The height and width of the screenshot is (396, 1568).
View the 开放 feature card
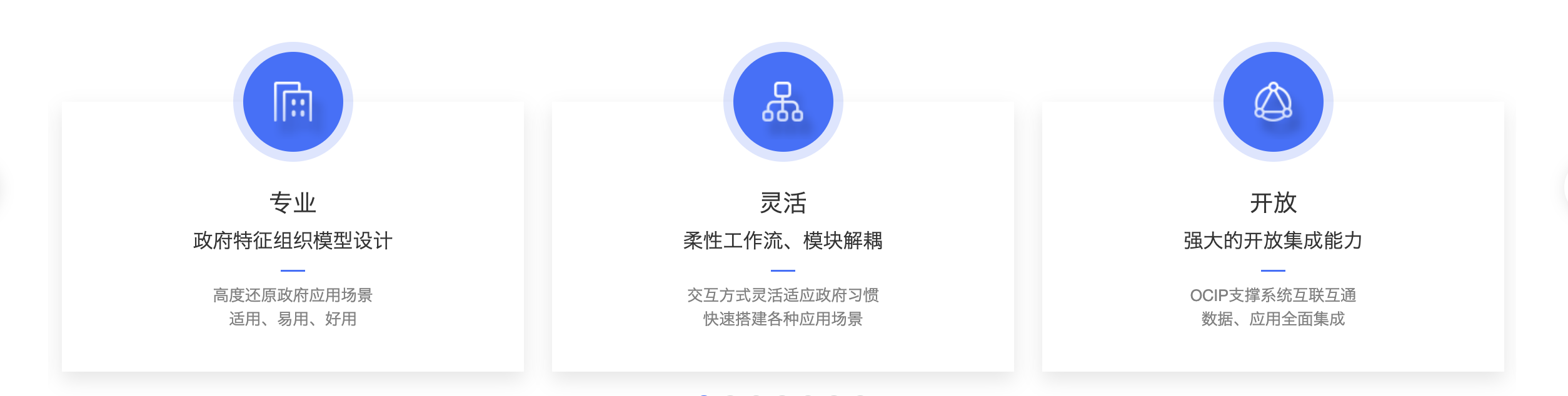click(1273, 237)
